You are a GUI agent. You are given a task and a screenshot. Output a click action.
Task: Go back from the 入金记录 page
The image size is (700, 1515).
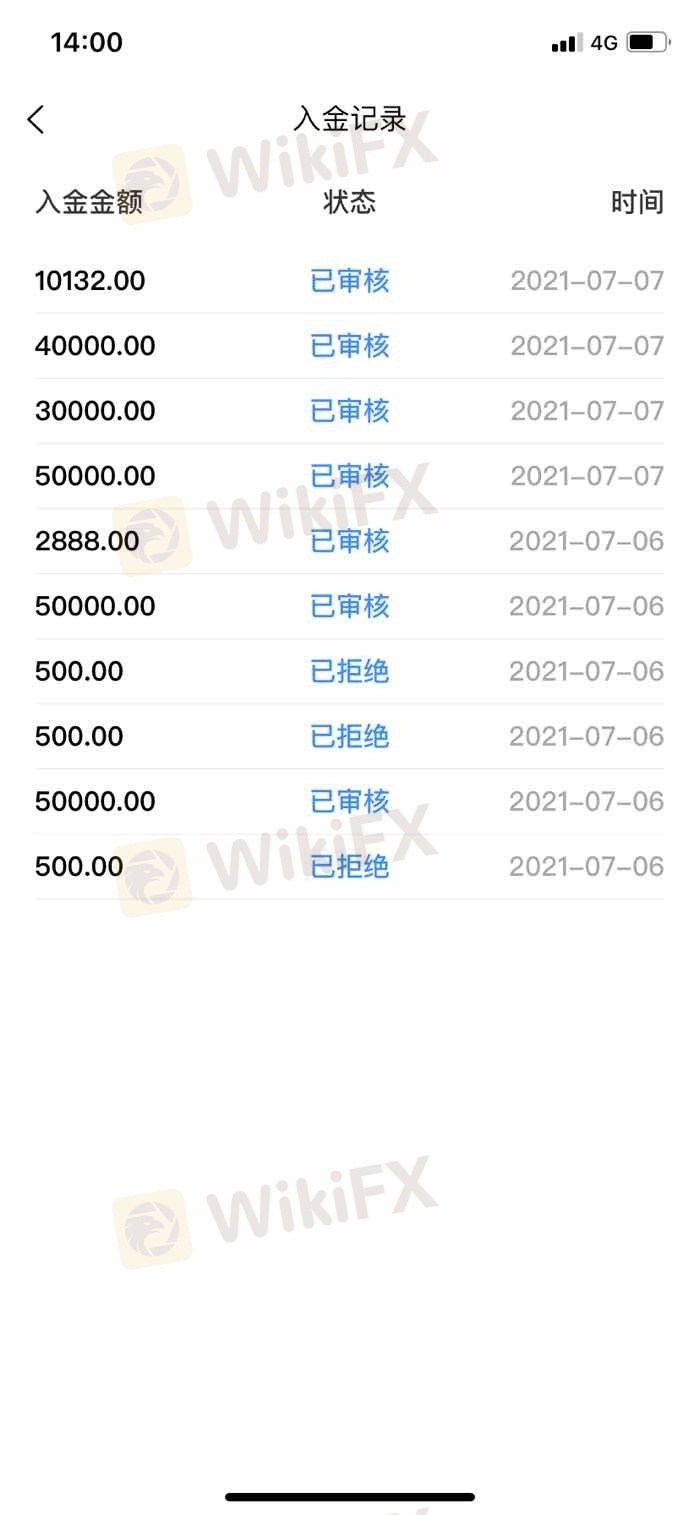[36, 120]
